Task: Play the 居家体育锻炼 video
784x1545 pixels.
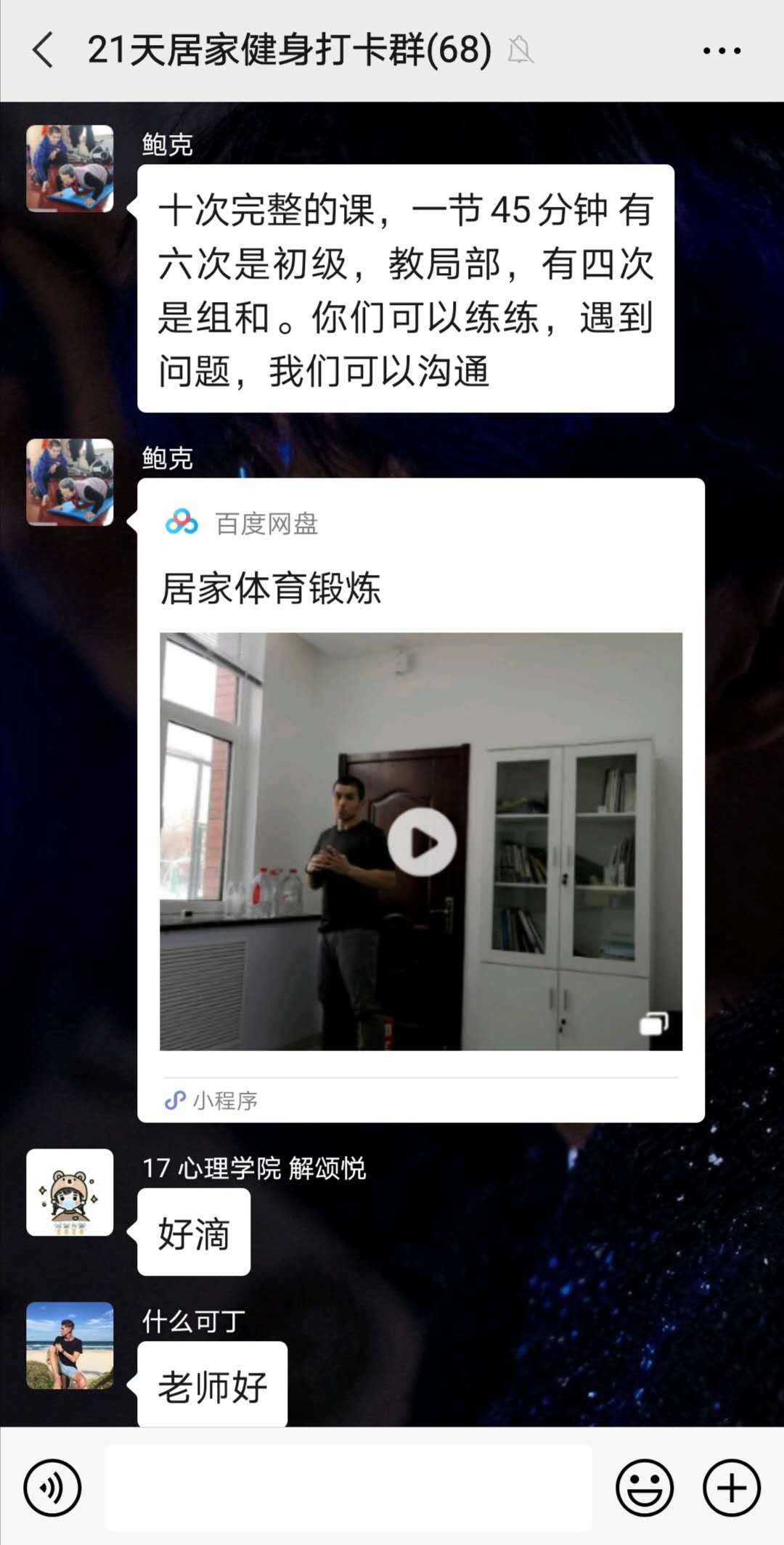Action: pyautogui.click(x=422, y=842)
